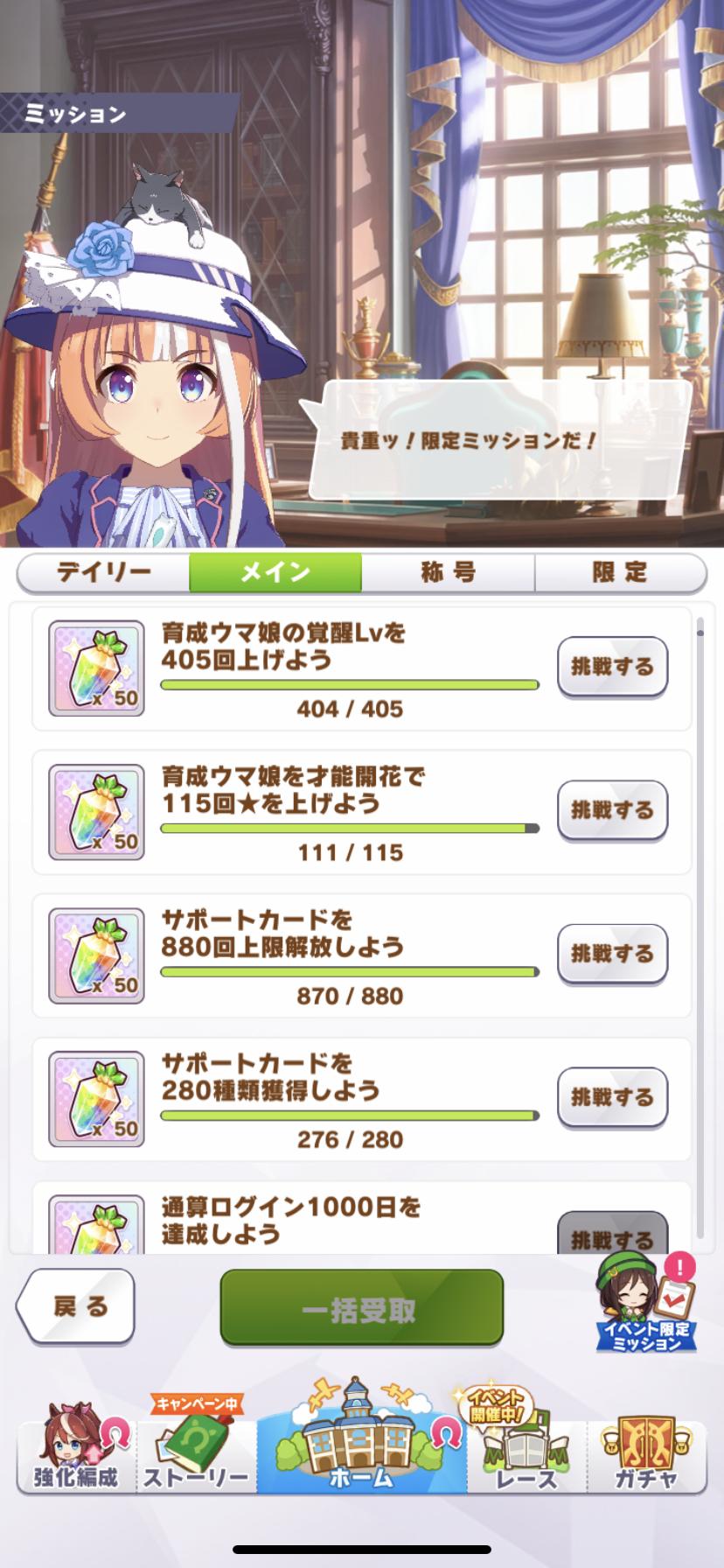Return to ホーム
The height and width of the screenshot is (1568, 724).
pyautogui.click(x=361, y=1448)
